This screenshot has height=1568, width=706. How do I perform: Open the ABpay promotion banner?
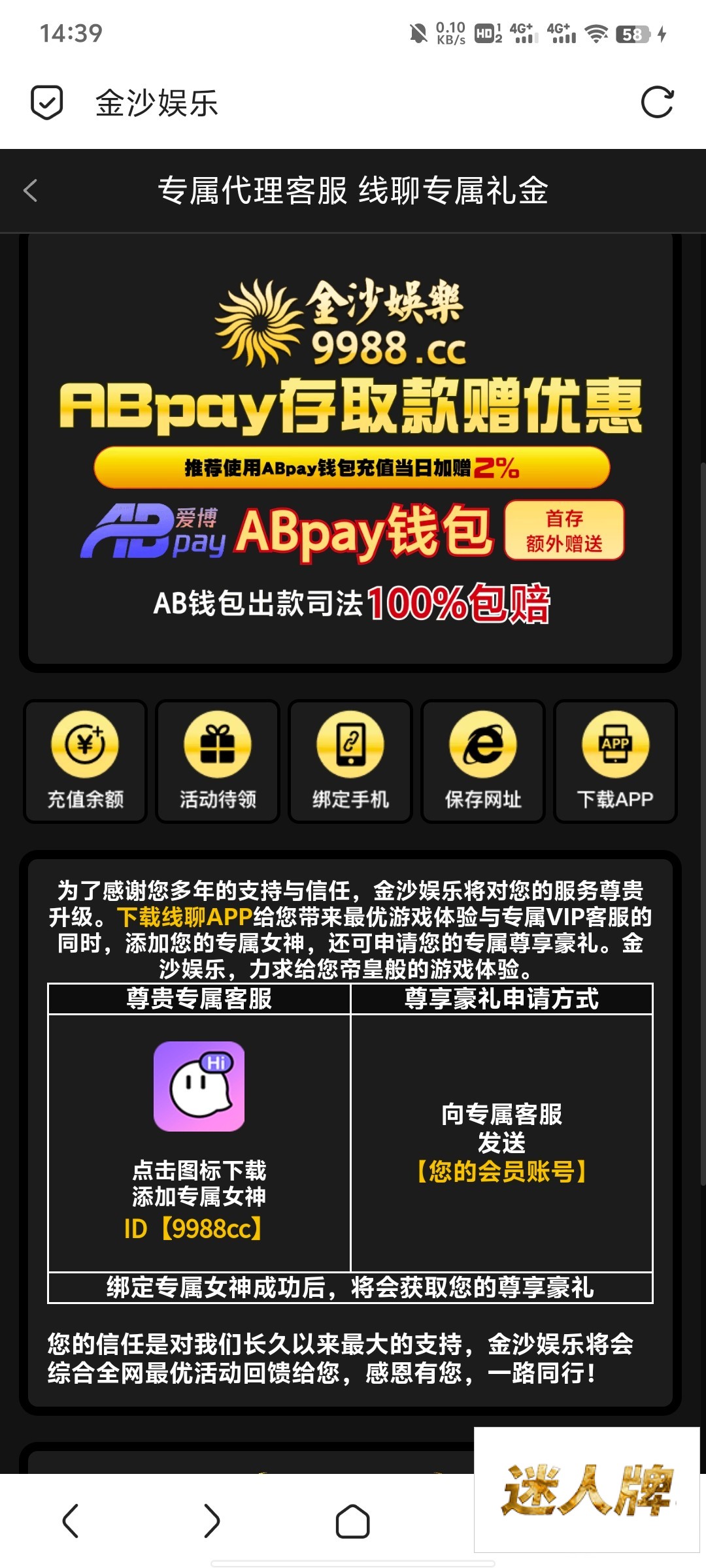pos(350,451)
